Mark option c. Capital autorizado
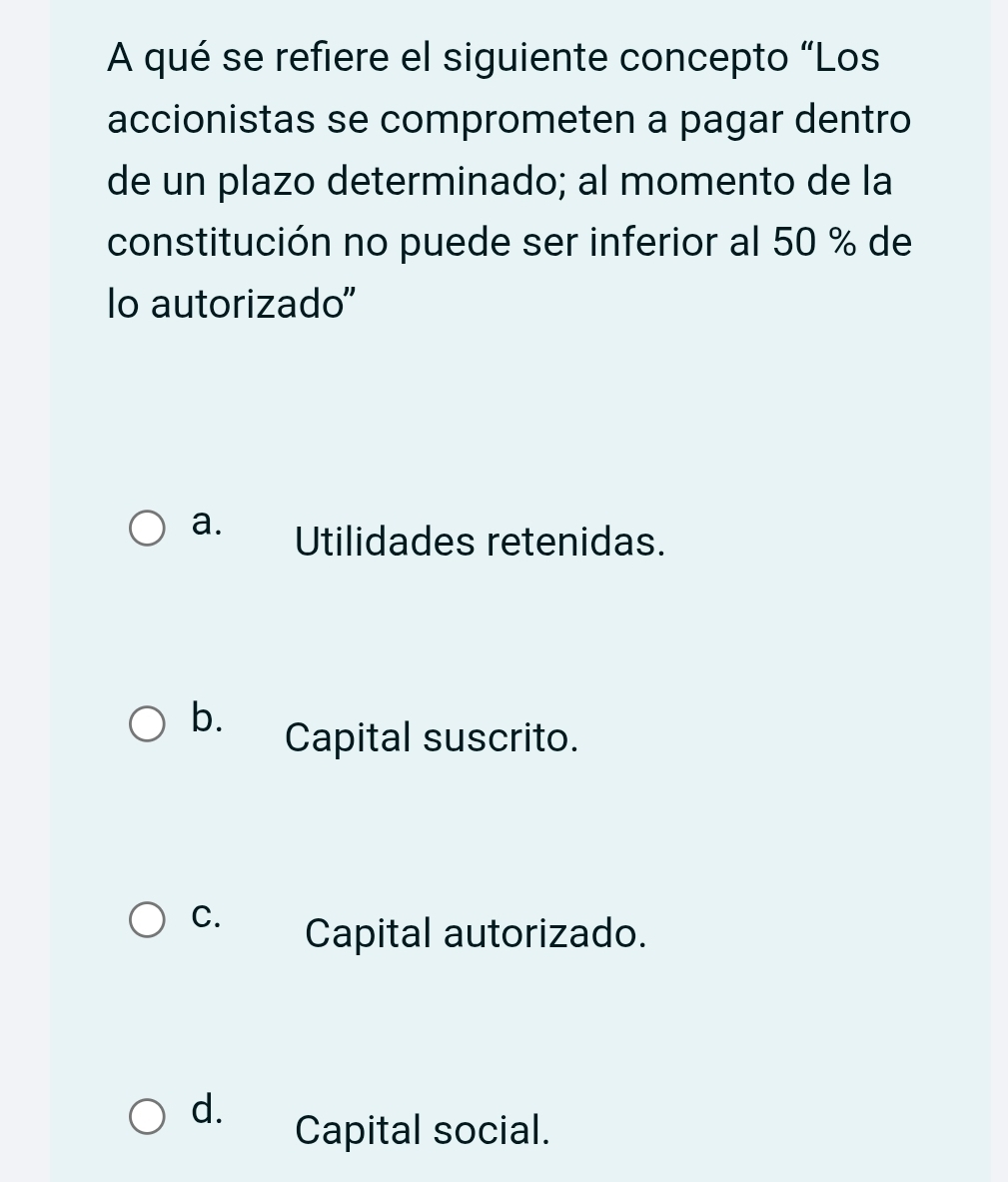This screenshot has width=1008, height=1182. 148,921
